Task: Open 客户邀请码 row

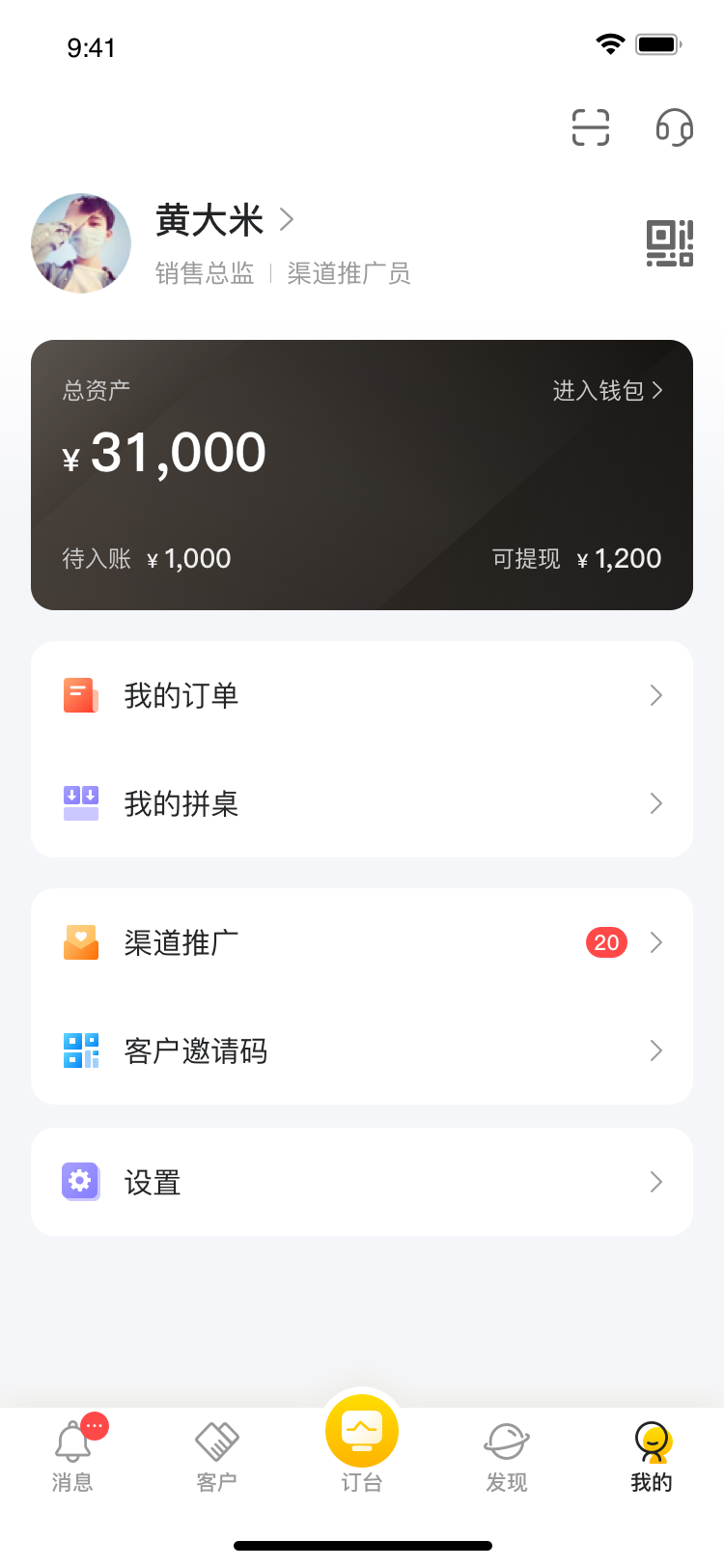Action: point(362,1050)
